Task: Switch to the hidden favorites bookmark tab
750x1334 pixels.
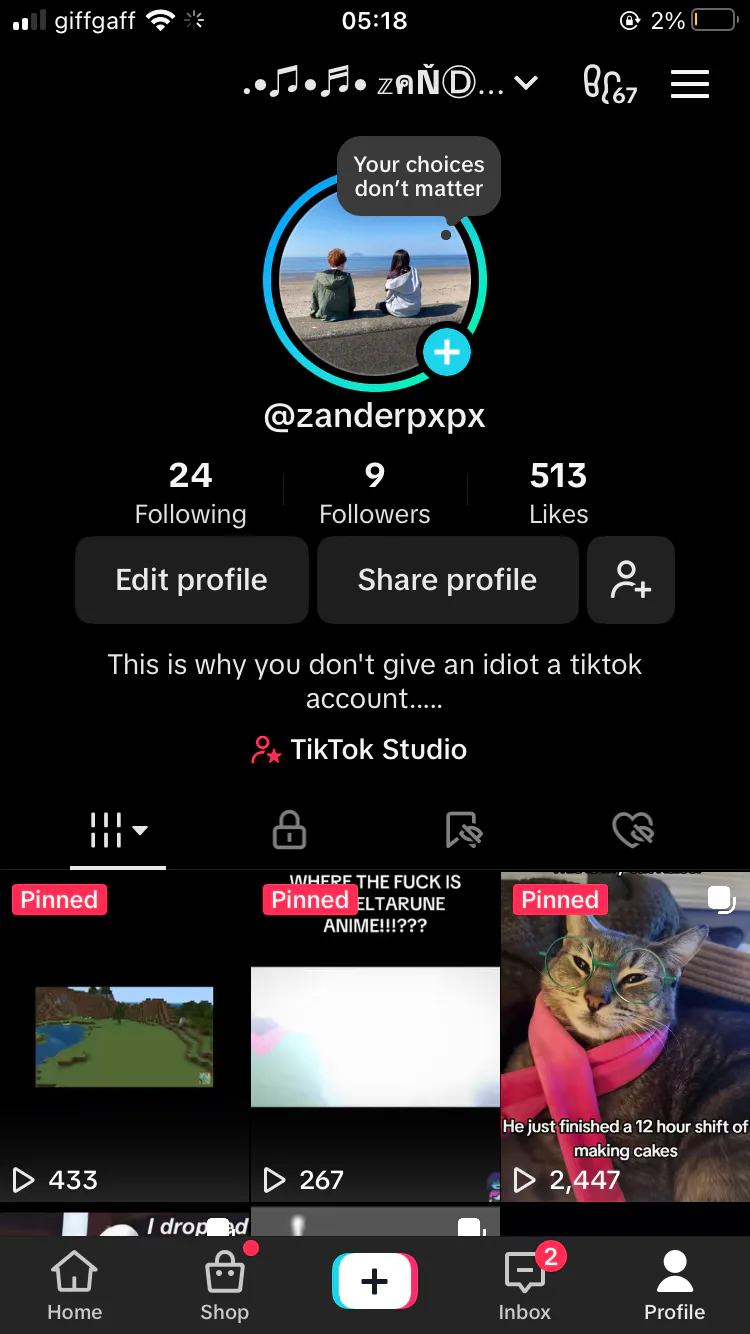Action: coord(463,829)
